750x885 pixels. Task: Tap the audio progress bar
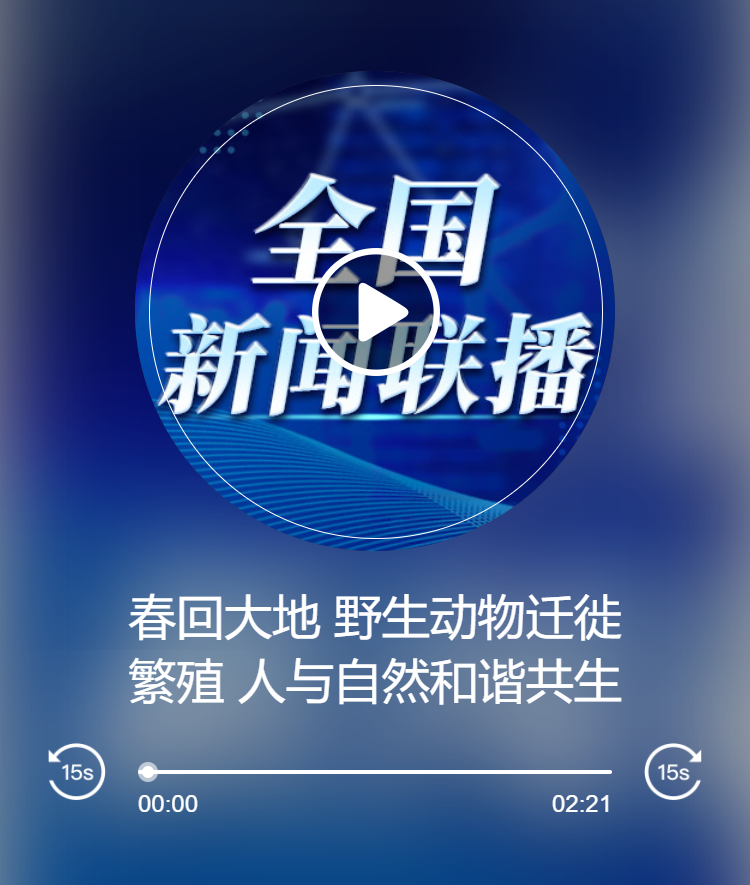point(380,772)
